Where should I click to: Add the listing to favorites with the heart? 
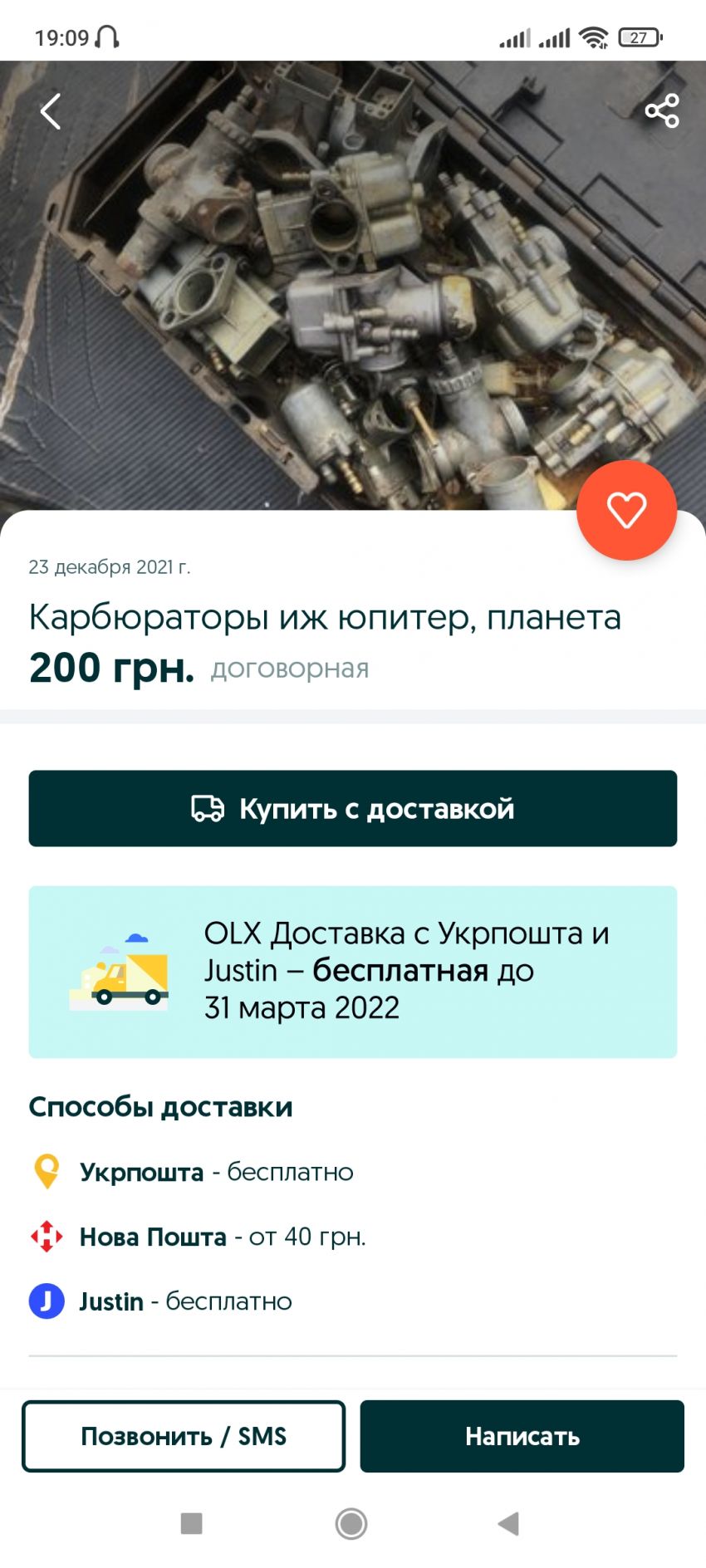626,510
